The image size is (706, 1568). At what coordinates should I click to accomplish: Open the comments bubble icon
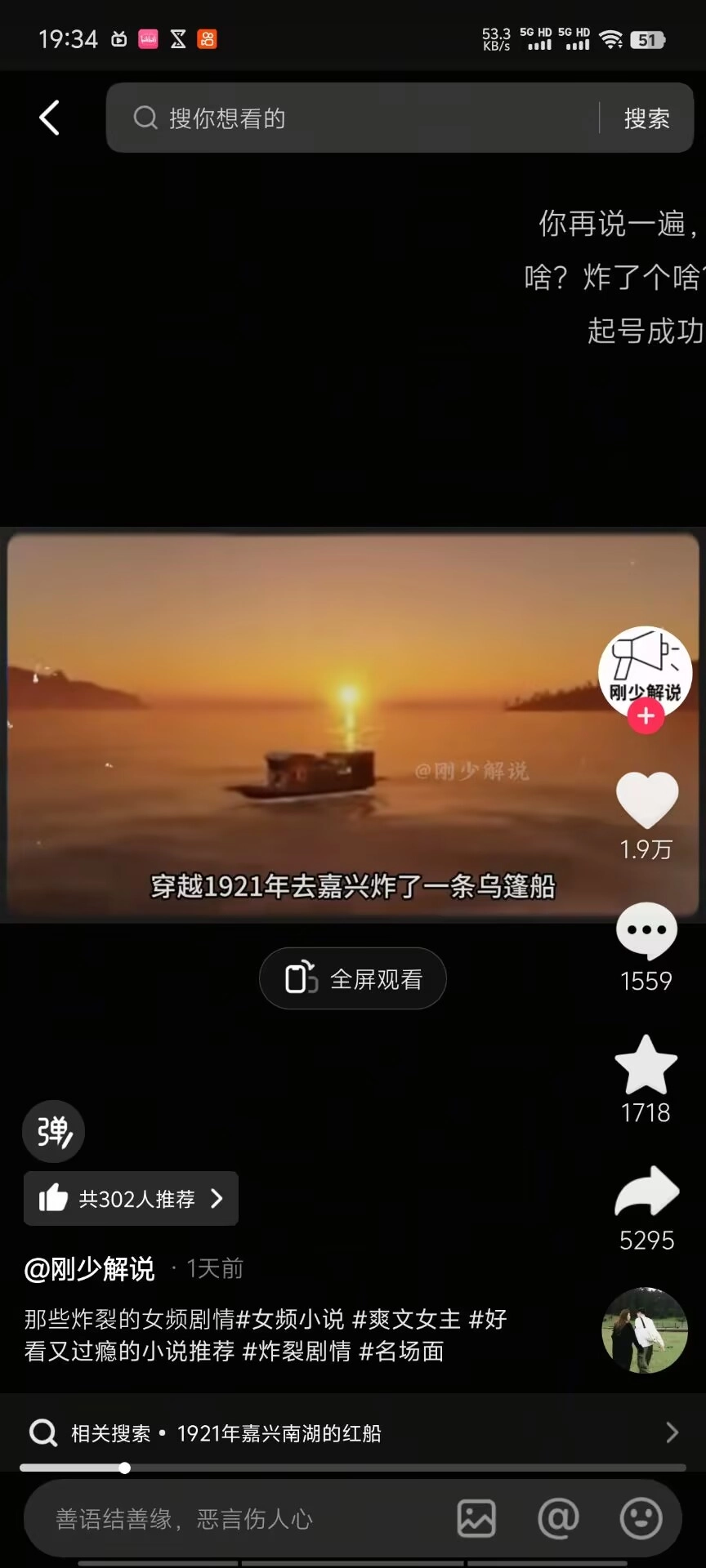click(x=646, y=931)
